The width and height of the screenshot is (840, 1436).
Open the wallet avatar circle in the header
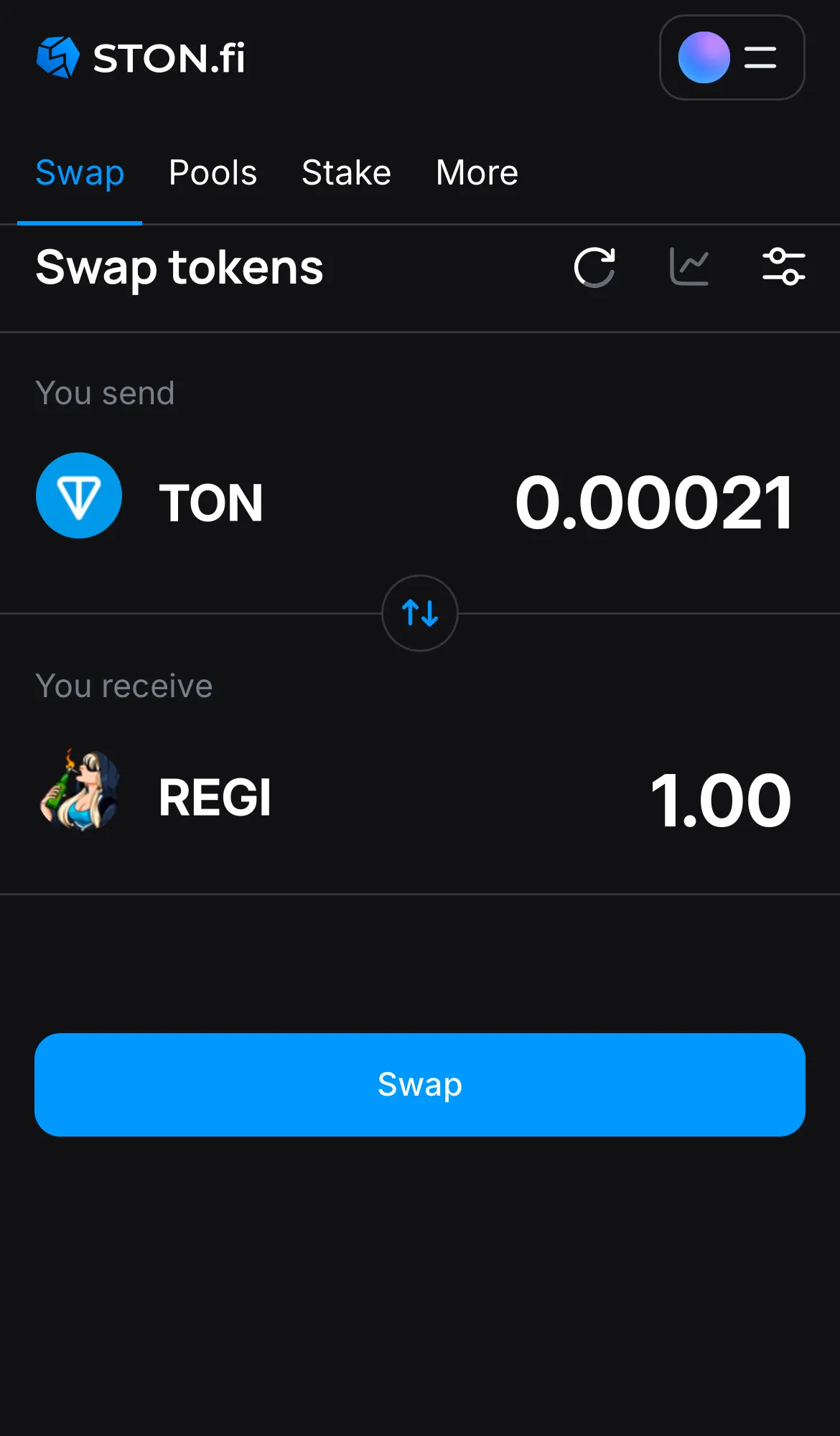point(704,57)
